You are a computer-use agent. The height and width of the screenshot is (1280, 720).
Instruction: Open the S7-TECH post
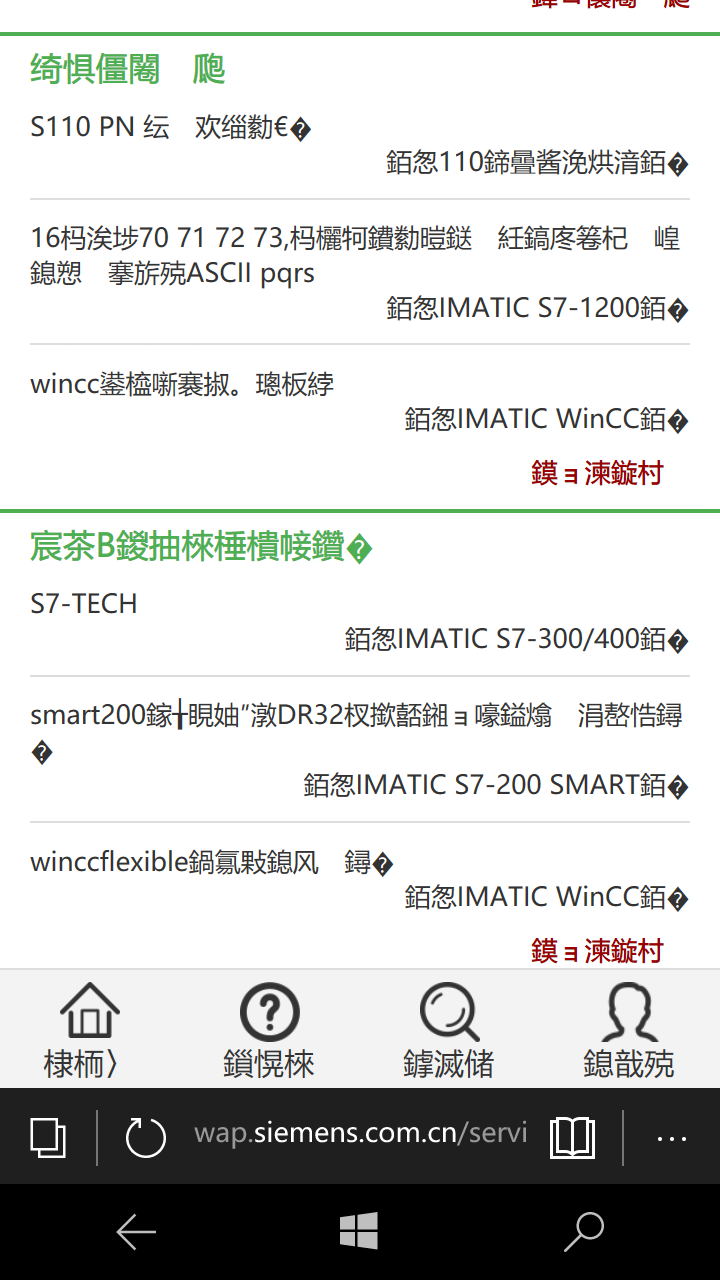pyautogui.click(x=84, y=604)
